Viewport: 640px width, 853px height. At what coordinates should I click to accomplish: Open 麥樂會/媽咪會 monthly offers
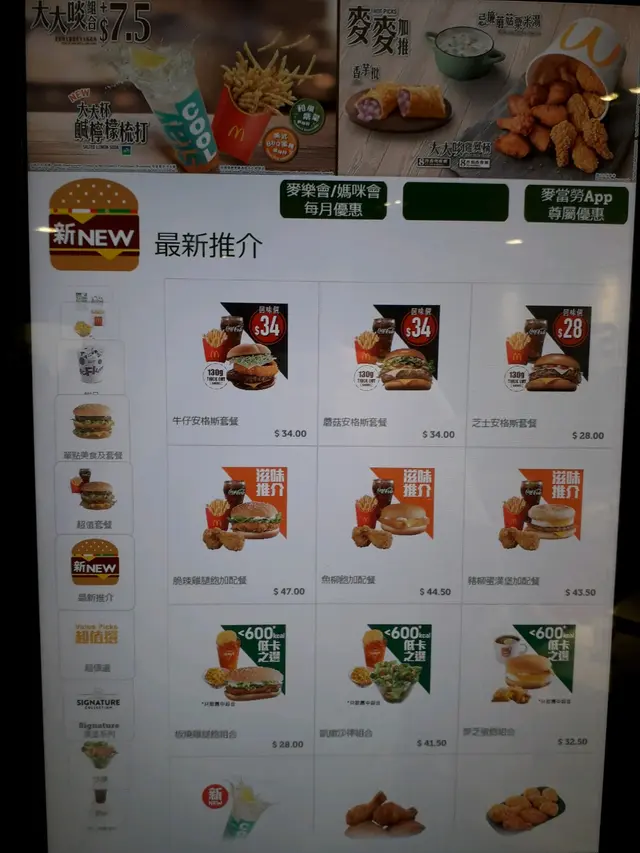333,200
